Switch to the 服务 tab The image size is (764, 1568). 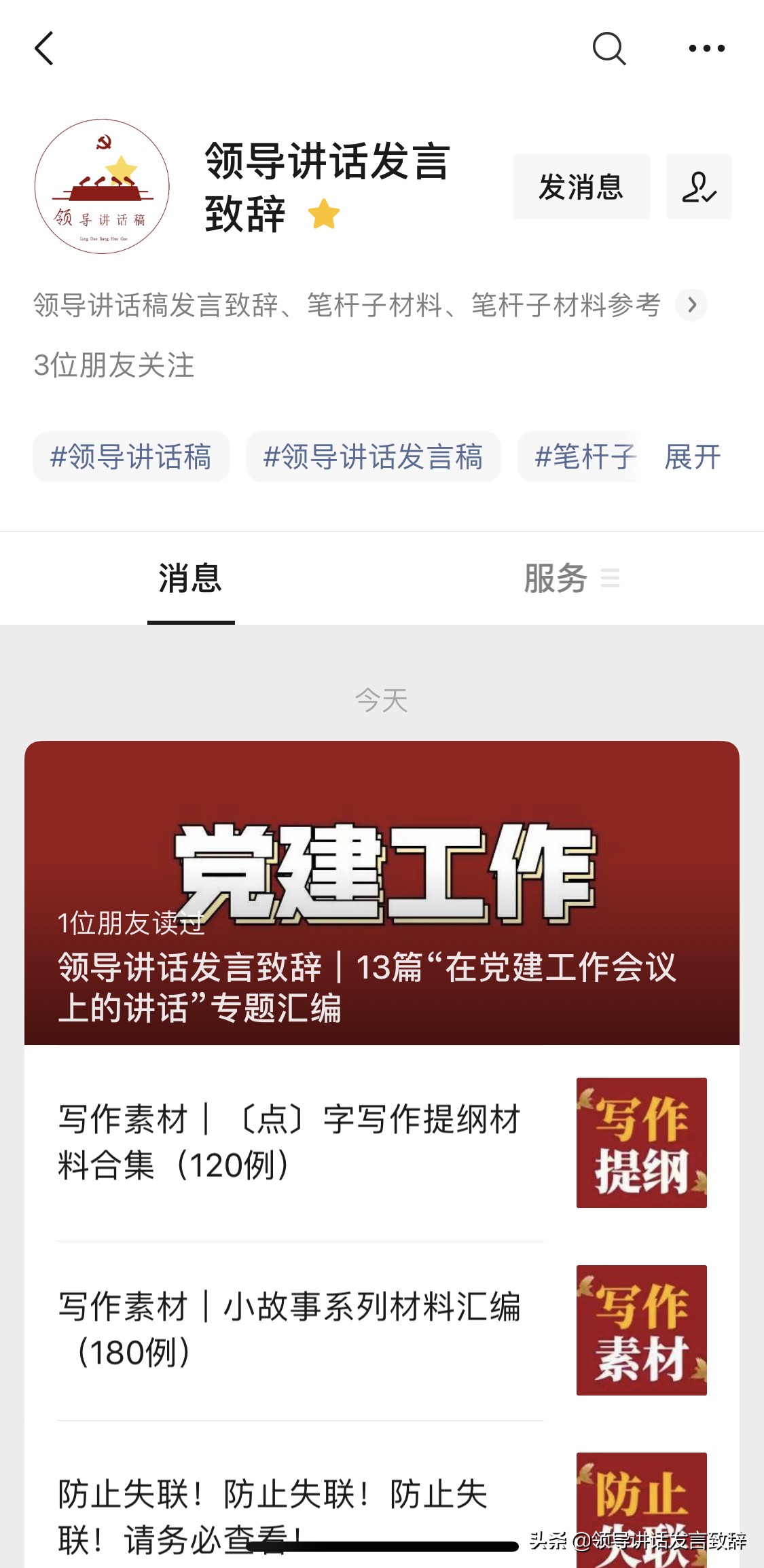[x=554, y=578]
